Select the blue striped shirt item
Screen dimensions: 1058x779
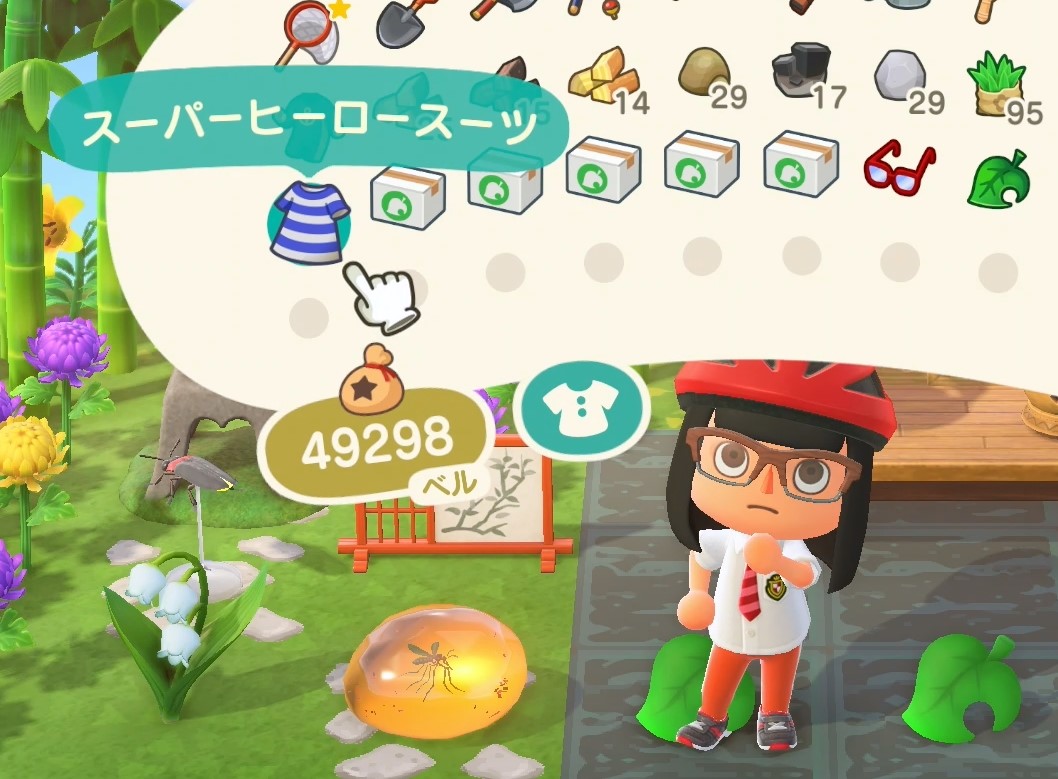coord(309,222)
